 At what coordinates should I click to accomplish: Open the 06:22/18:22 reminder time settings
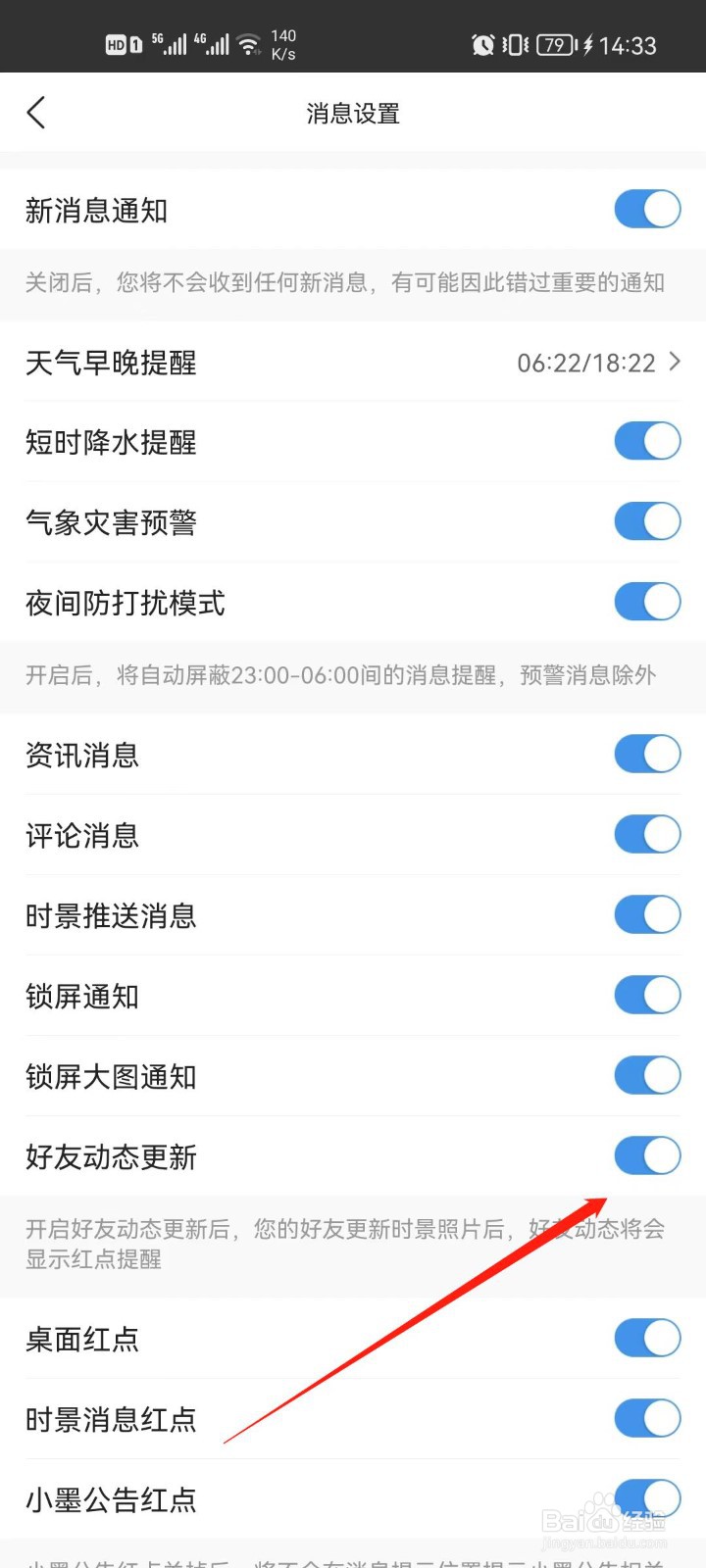click(589, 363)
